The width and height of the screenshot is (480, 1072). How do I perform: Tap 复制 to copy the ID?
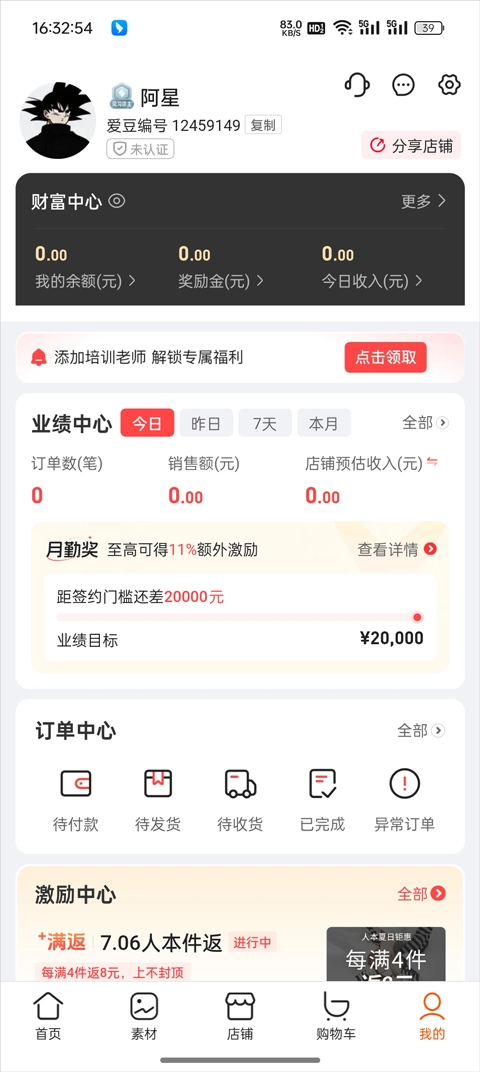click(263, 125)
